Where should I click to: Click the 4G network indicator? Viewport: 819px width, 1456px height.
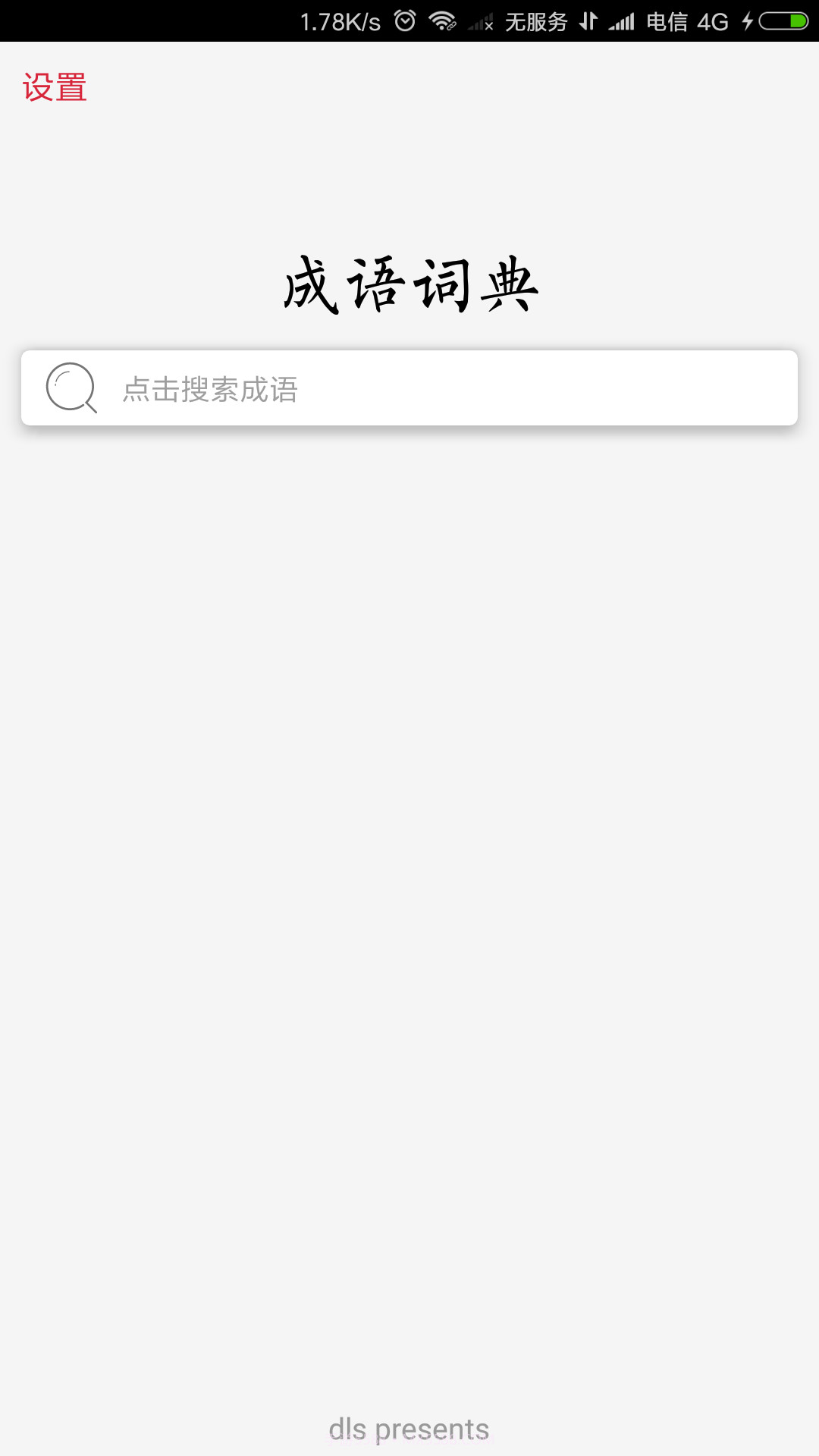pyautogui.click(x=714, y=20)
